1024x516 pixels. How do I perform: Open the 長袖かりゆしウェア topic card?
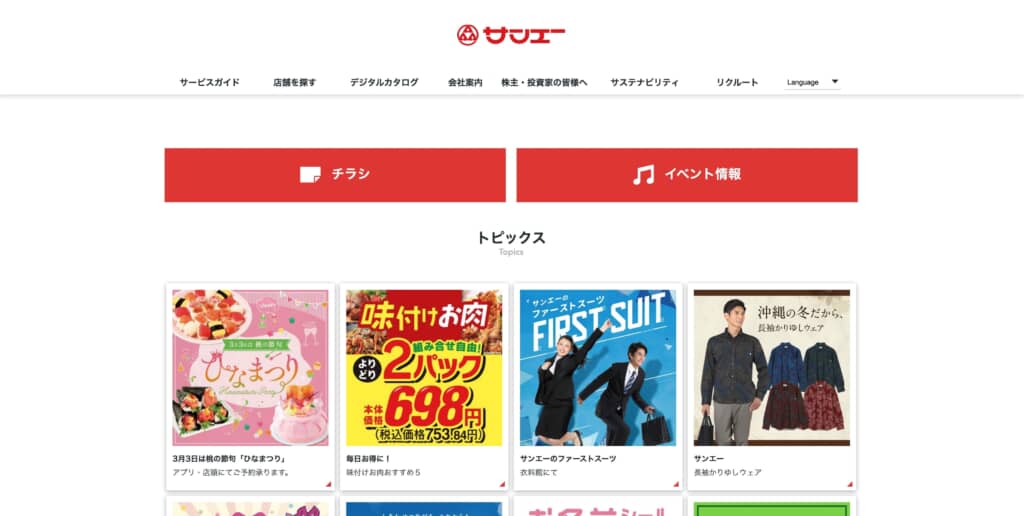(771, 385)
